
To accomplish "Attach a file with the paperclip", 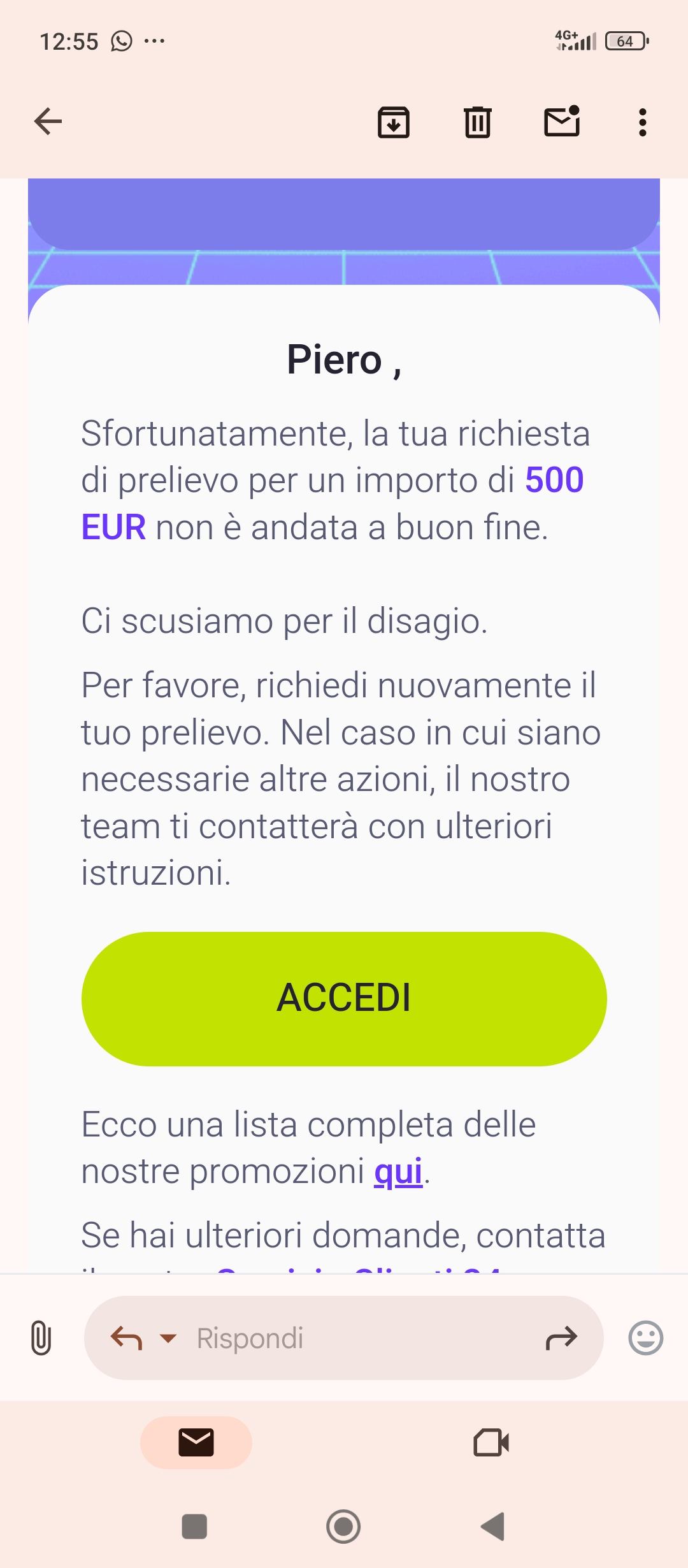I will 41,1338.
